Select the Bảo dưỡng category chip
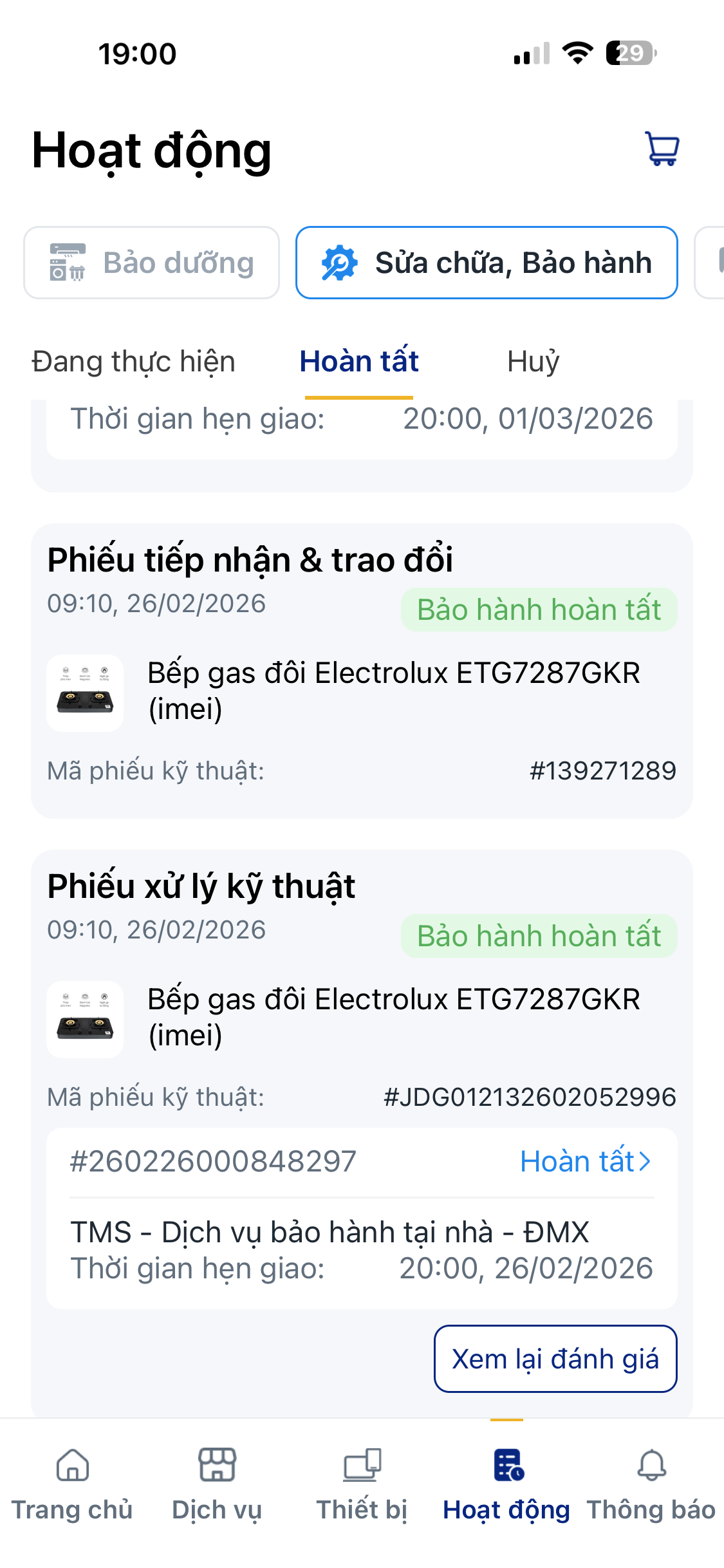The height and width of the screenshot is (1568, 724). (152, 263)
